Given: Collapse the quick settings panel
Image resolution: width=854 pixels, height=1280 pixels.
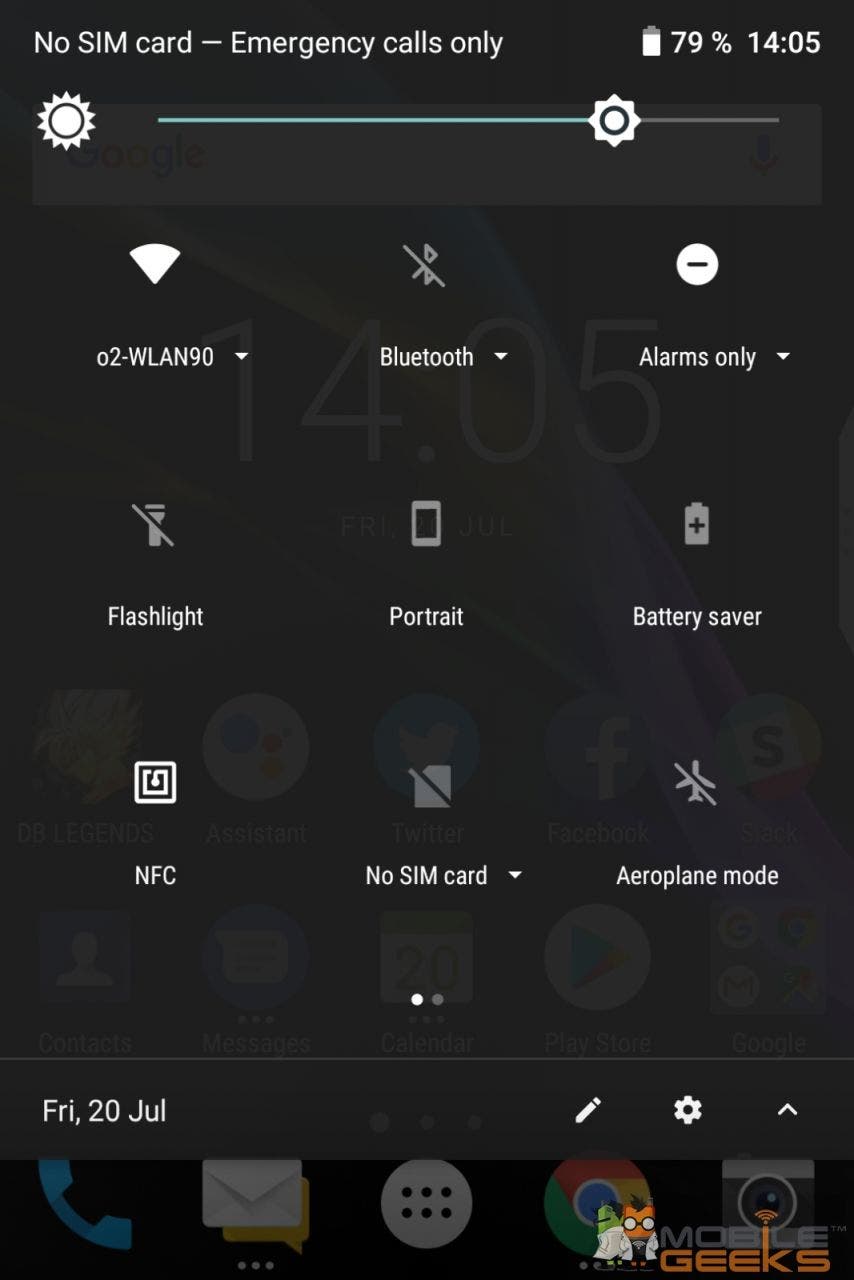Looking at the screenshot, I should click(x=787, y=1110).
